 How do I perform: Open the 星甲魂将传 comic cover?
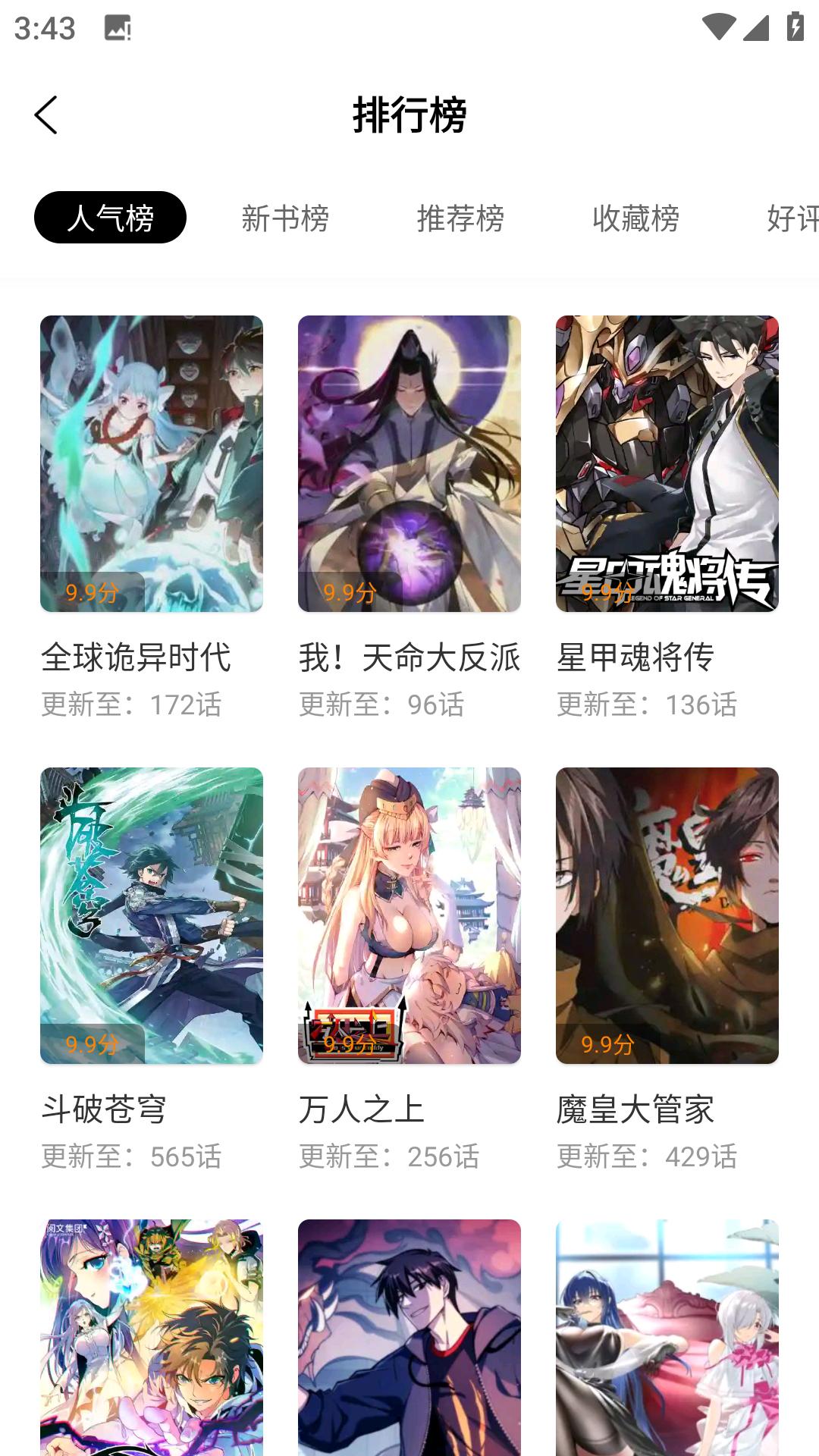666,463
